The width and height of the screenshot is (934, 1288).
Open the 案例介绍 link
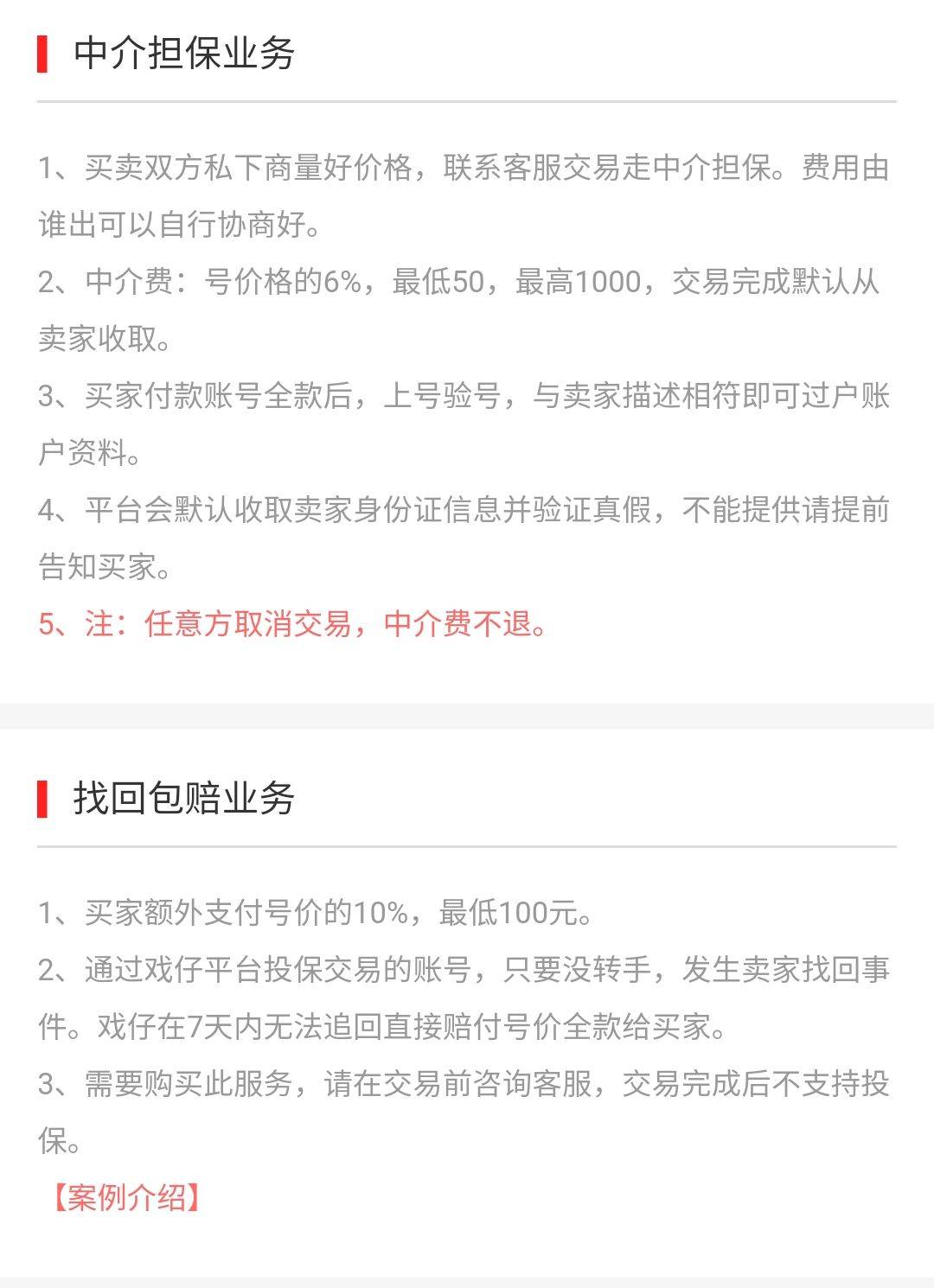pyautogui.click(x=125, y=1198)
